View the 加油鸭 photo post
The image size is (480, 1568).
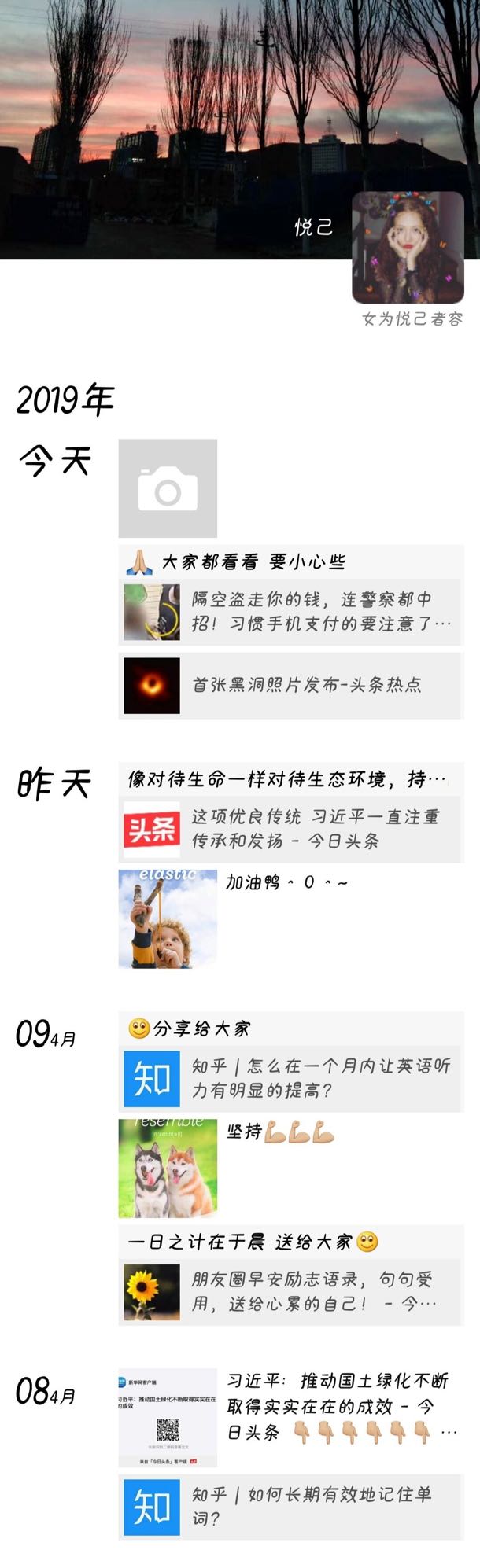pos(168,918)
